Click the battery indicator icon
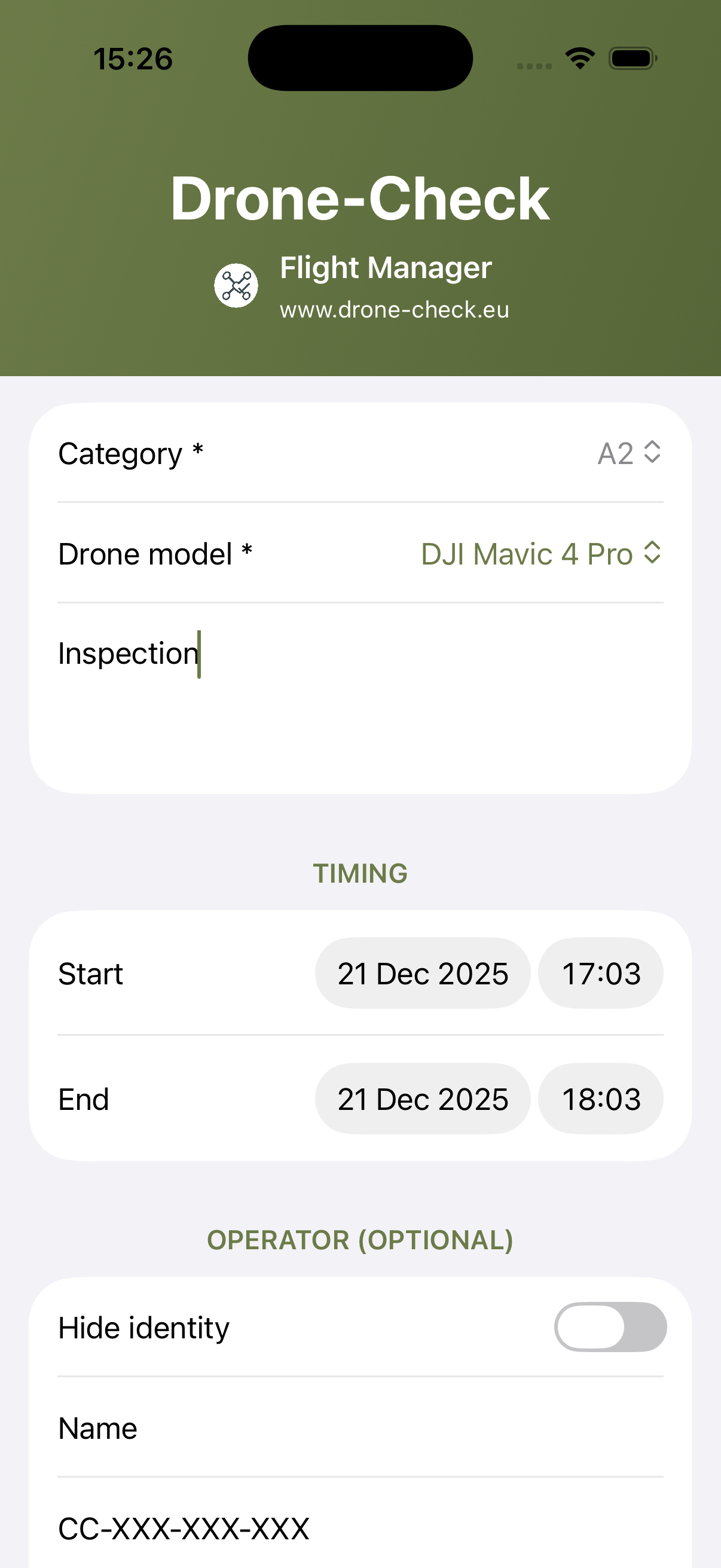 631,57
